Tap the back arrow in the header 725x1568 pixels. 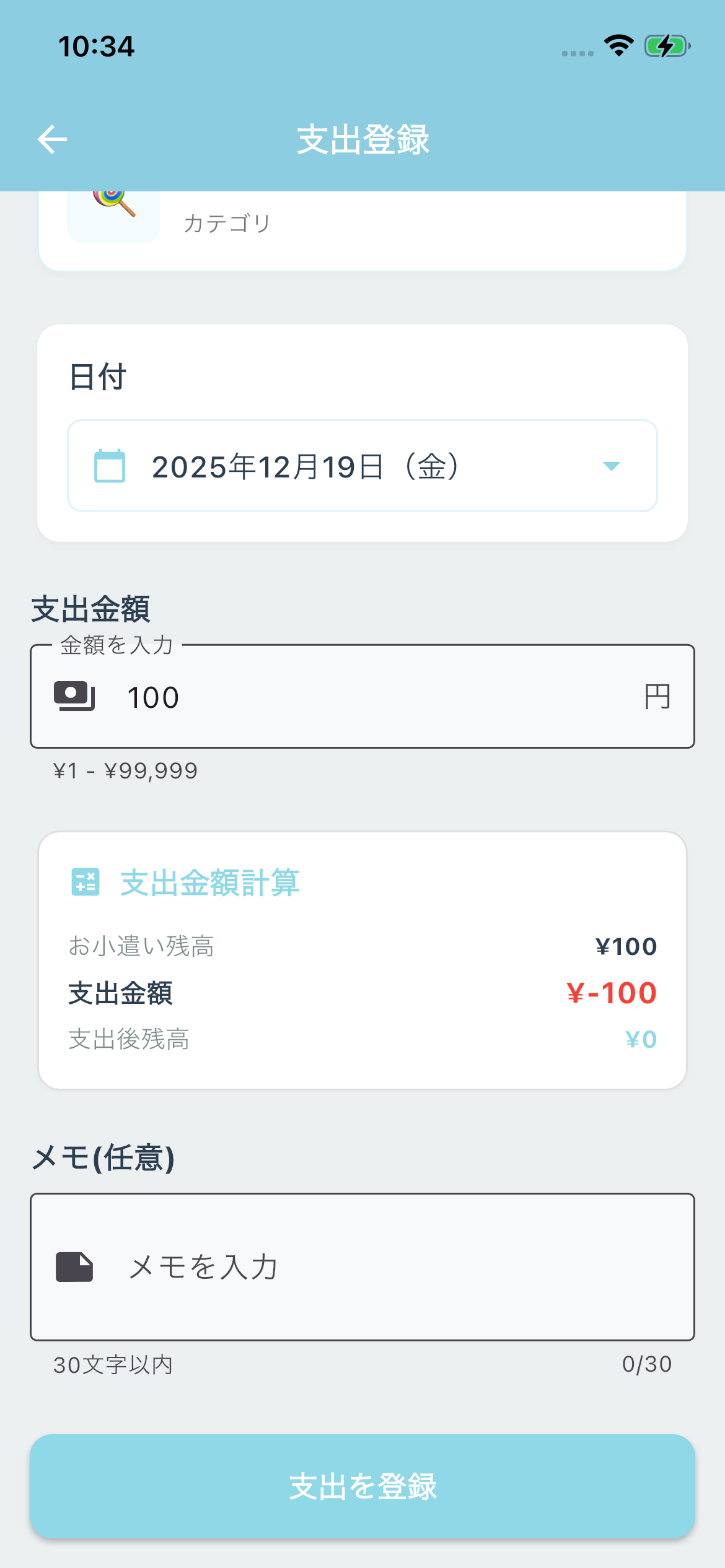52,139
